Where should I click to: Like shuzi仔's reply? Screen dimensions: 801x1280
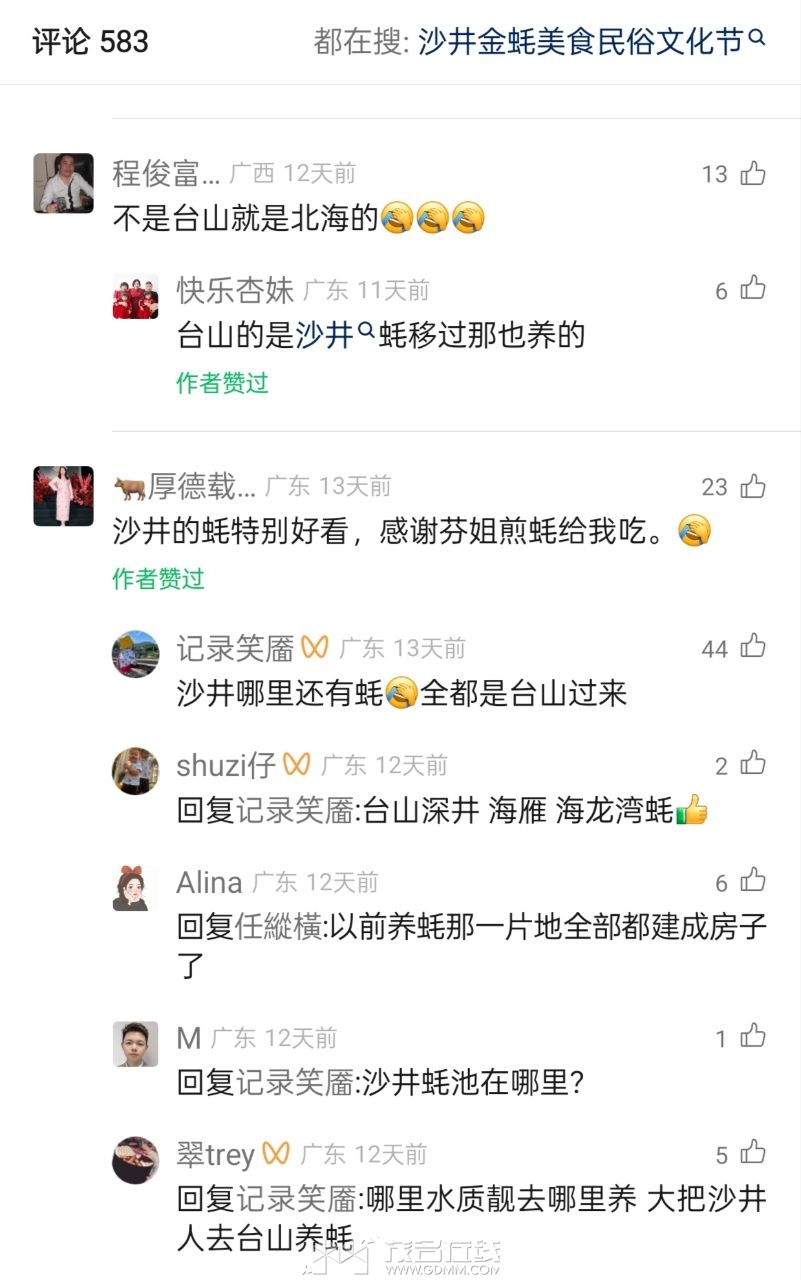[753, 765]
